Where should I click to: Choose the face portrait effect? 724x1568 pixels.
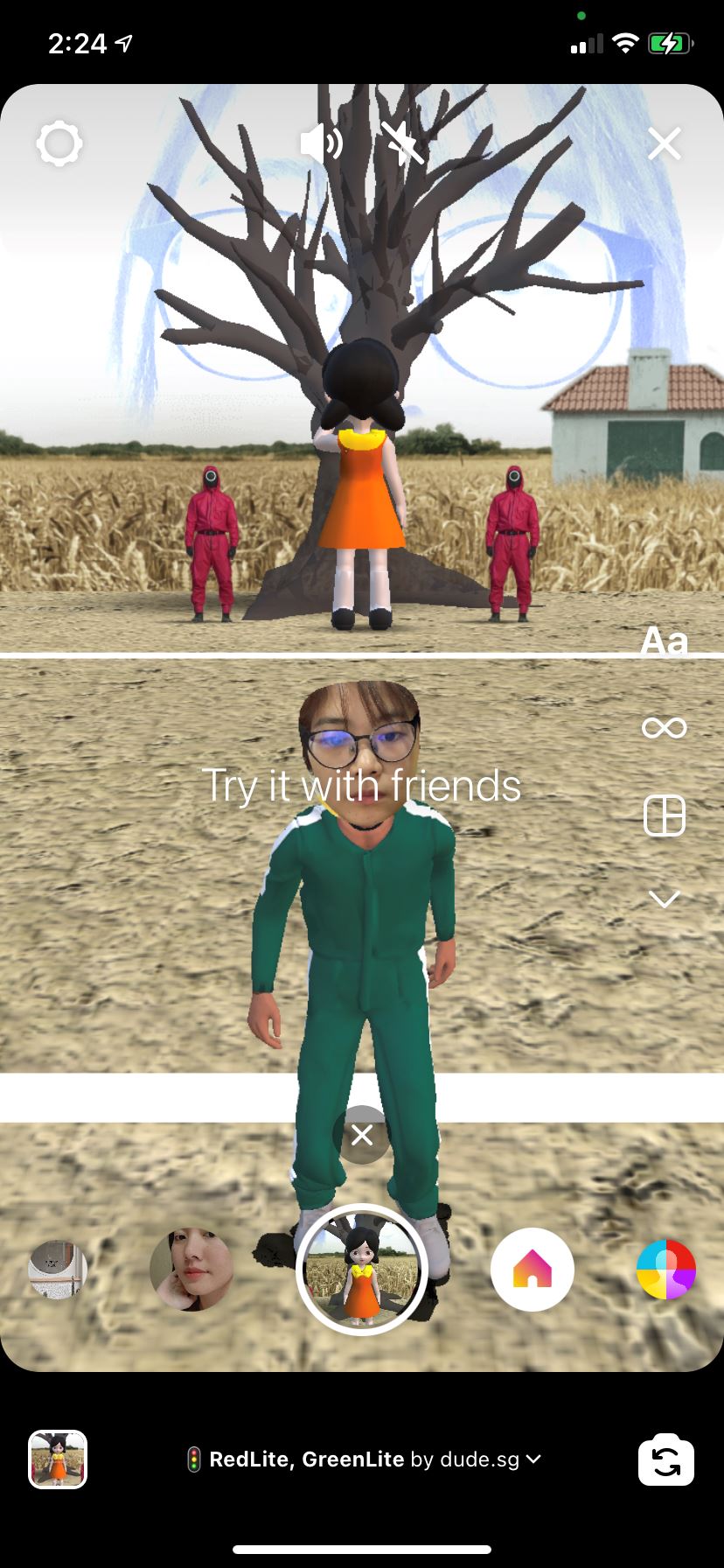pos(191,1269)
